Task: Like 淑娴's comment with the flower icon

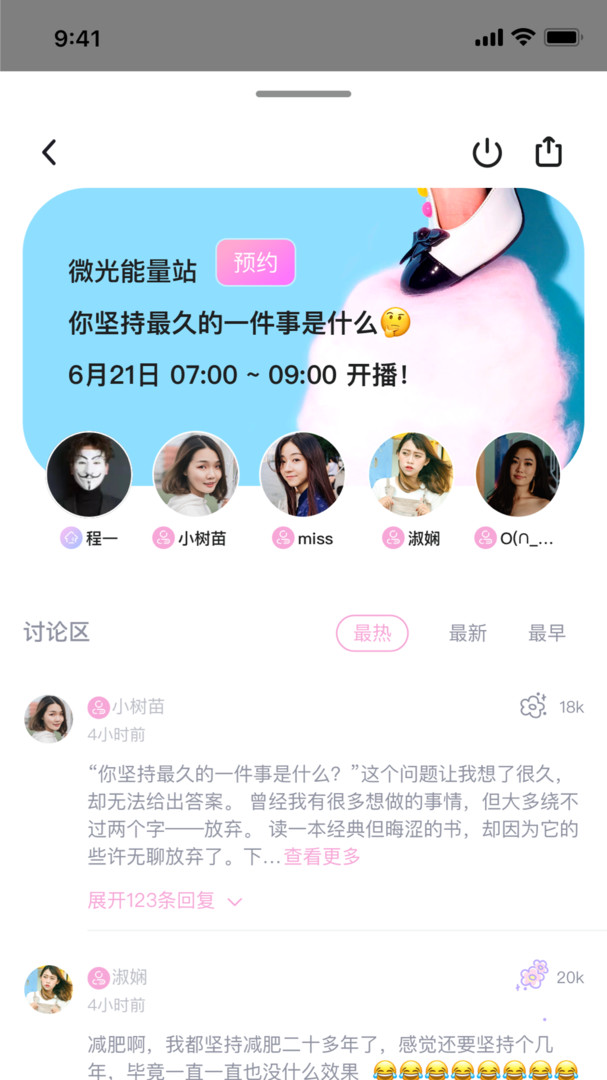Action: pos(534,976)
